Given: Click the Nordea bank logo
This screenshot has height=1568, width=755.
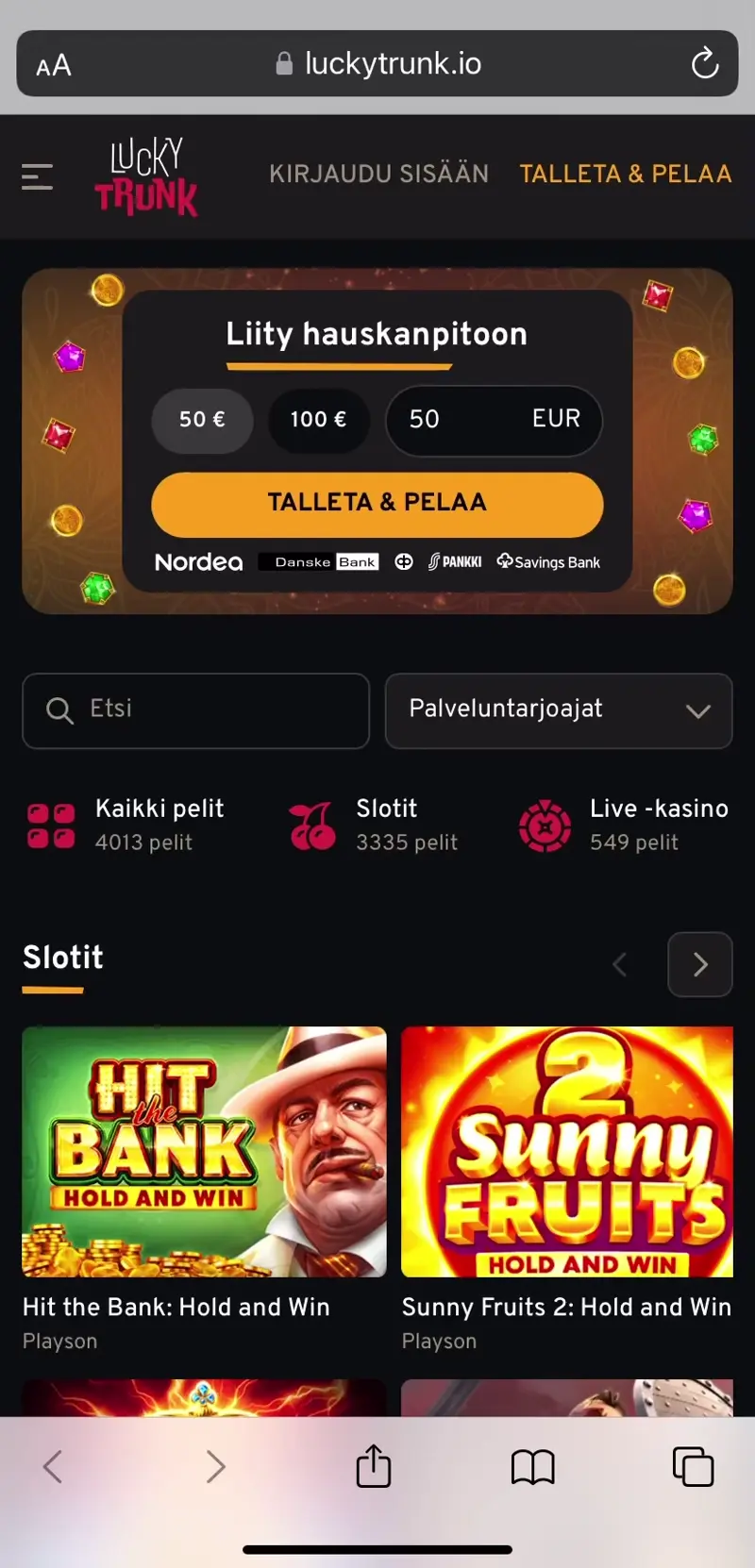Looking at the screenshot, I should pyautogui.click(x=197, y=561).
